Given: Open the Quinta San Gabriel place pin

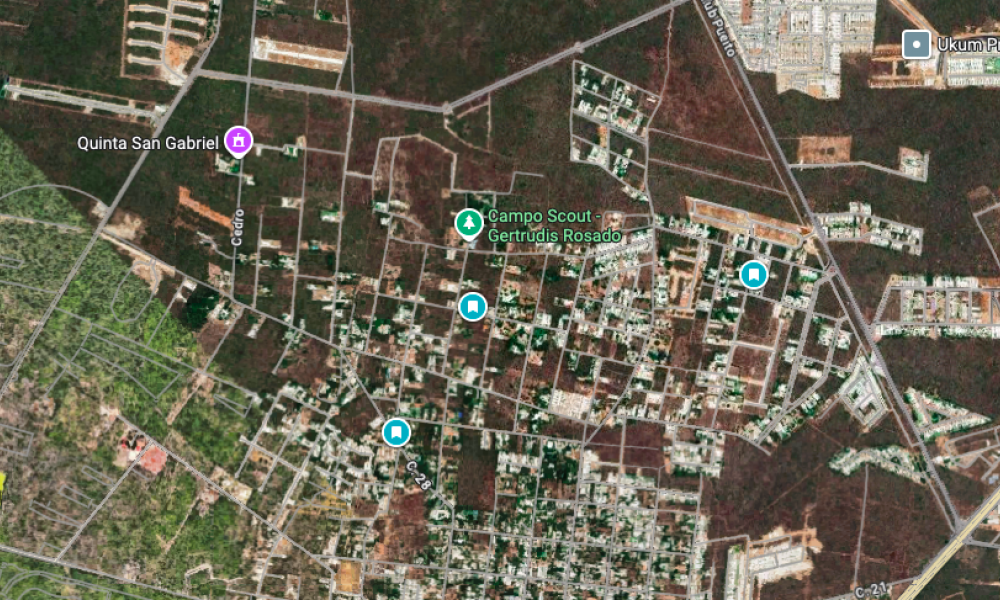Looking at the screenshot, I should [x=238, y=142].
